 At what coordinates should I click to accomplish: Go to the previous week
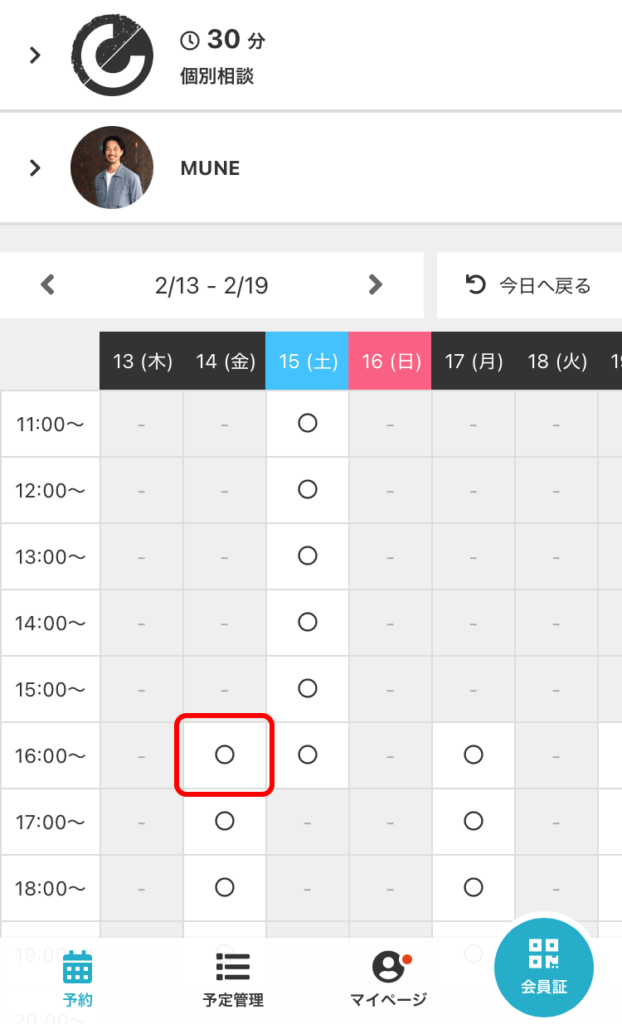48,285
